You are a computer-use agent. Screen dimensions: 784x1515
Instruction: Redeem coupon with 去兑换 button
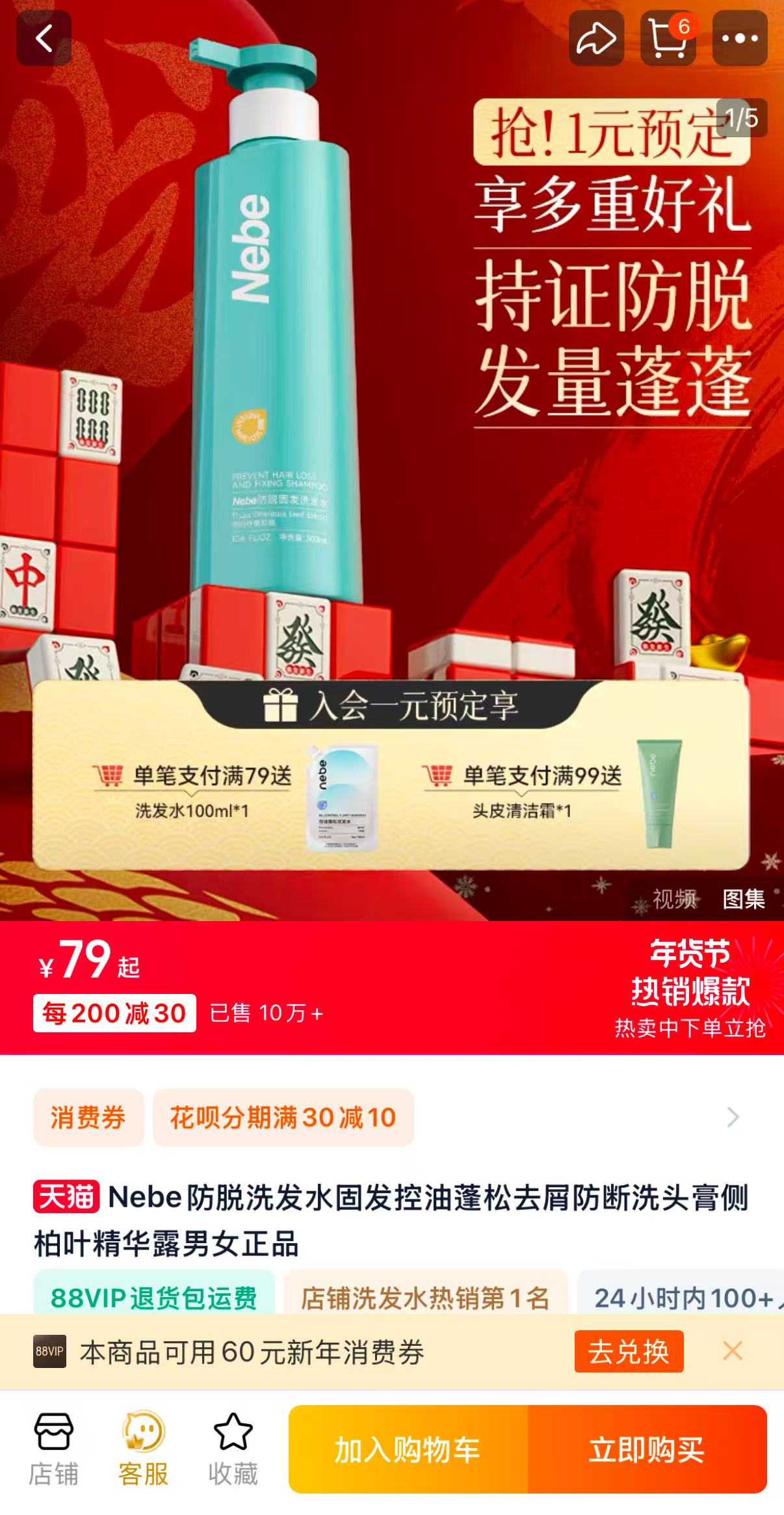(x=629, y=1352)
